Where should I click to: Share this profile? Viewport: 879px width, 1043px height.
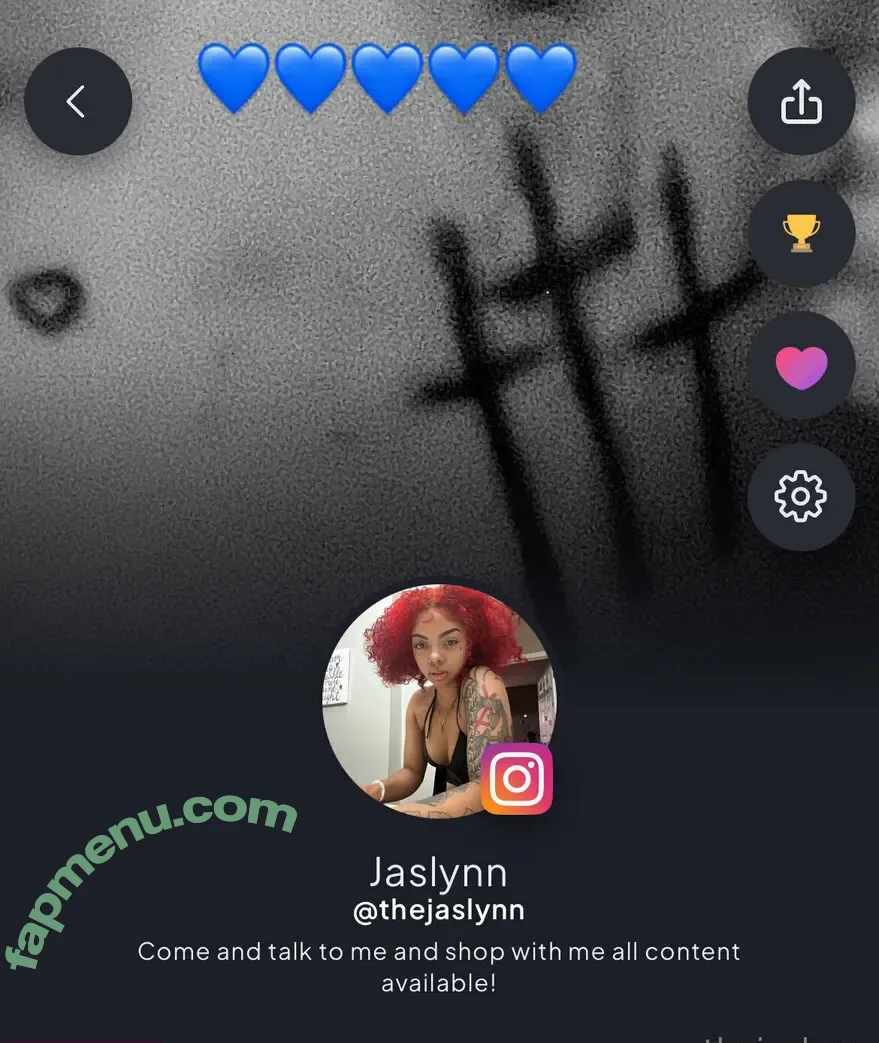coord(801,101)
